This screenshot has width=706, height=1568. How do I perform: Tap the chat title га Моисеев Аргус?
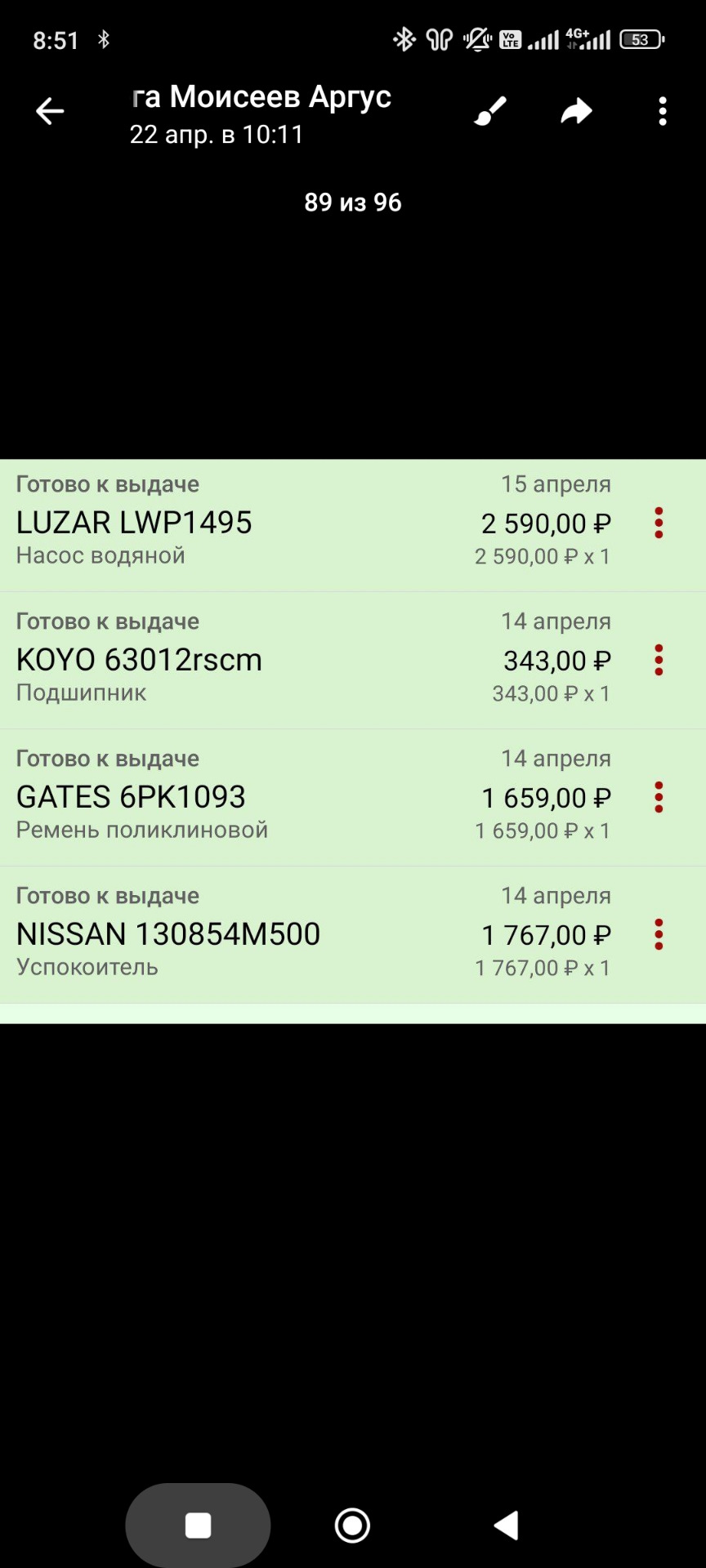(x=261, y=96)
